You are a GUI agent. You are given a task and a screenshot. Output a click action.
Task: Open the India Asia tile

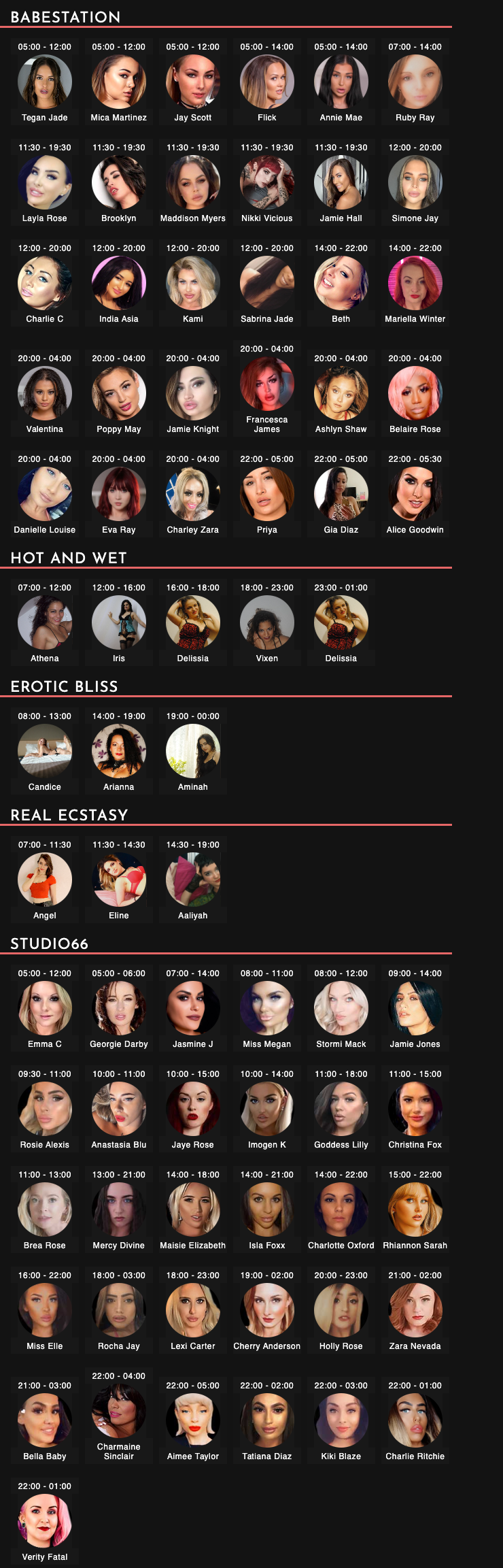click(x=119, y=284)
